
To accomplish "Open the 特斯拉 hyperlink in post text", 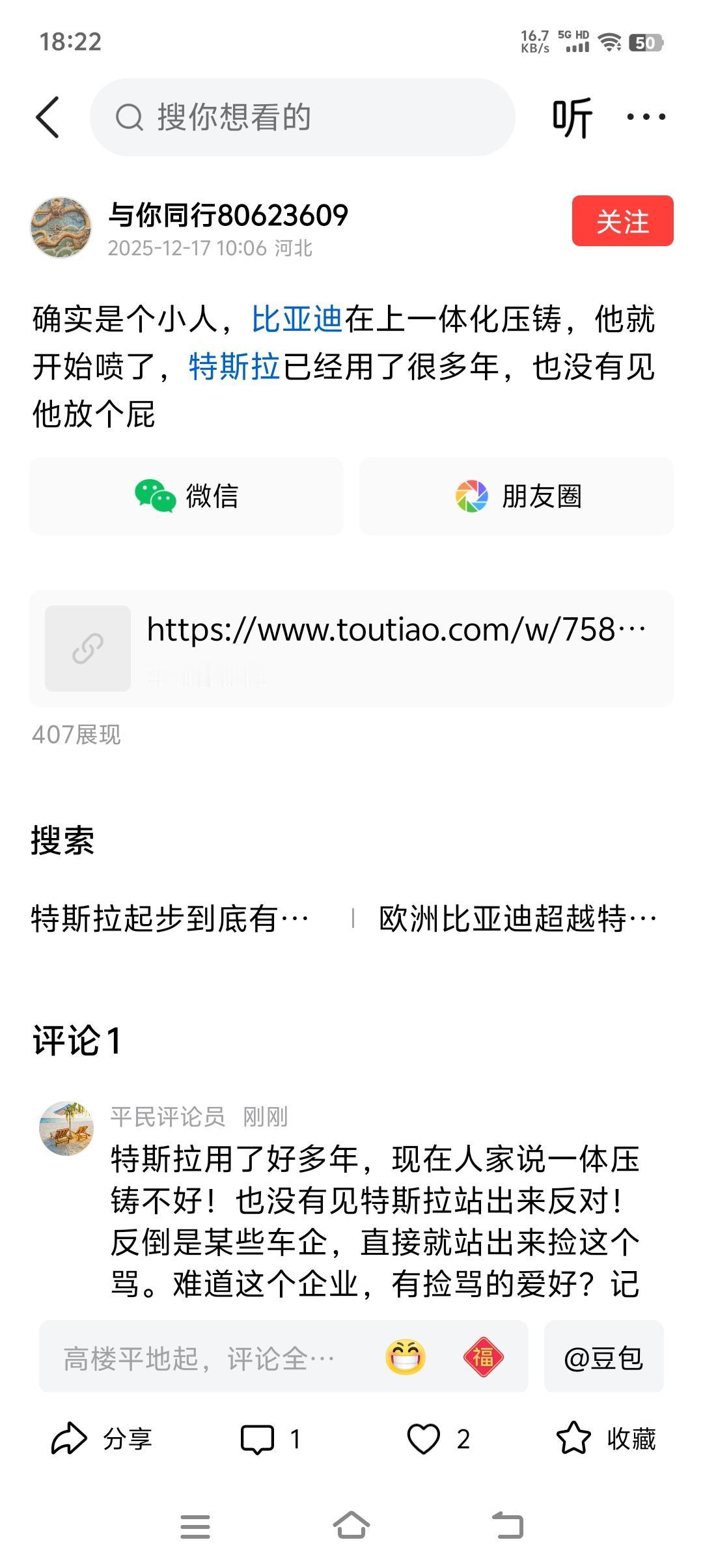I will coord(236,367).
